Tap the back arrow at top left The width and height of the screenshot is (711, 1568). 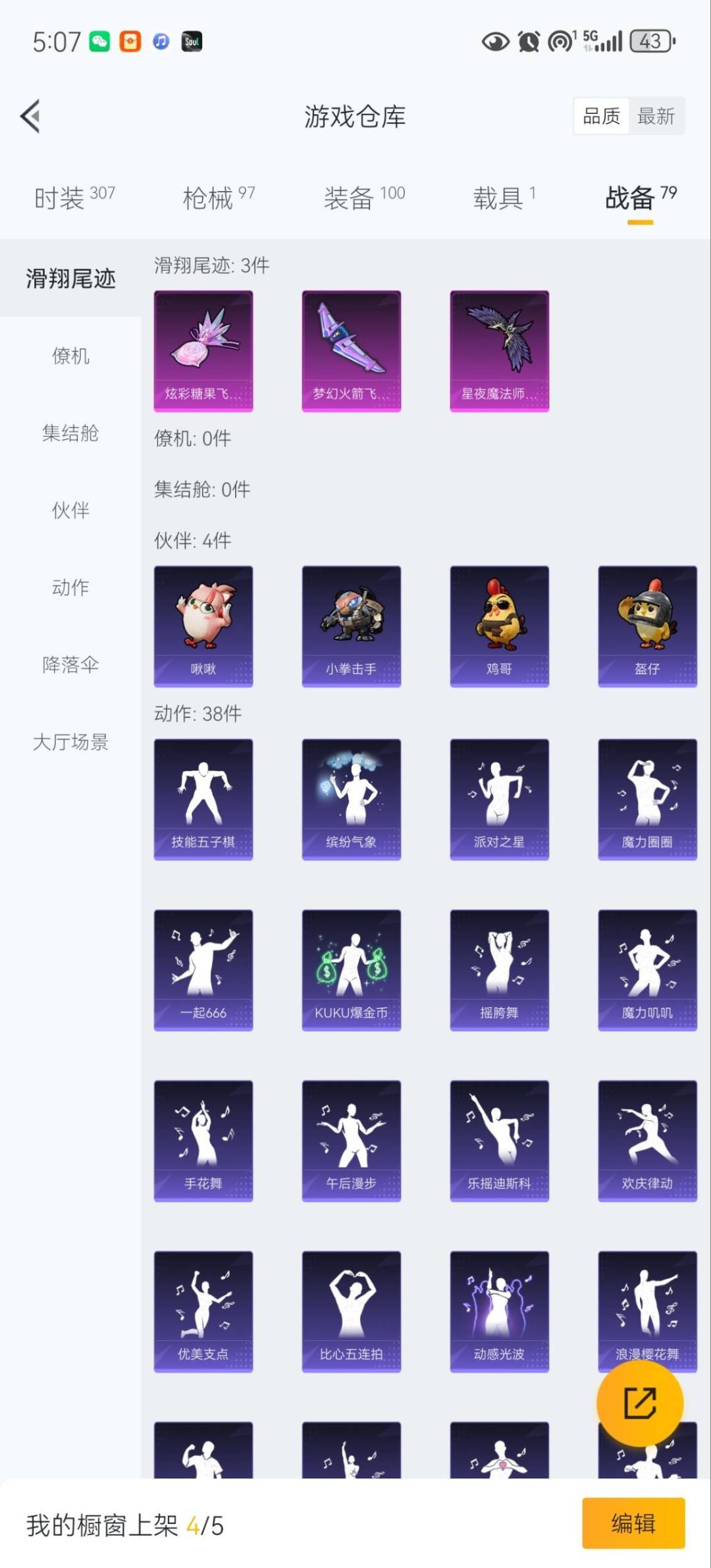coord(29,115)
